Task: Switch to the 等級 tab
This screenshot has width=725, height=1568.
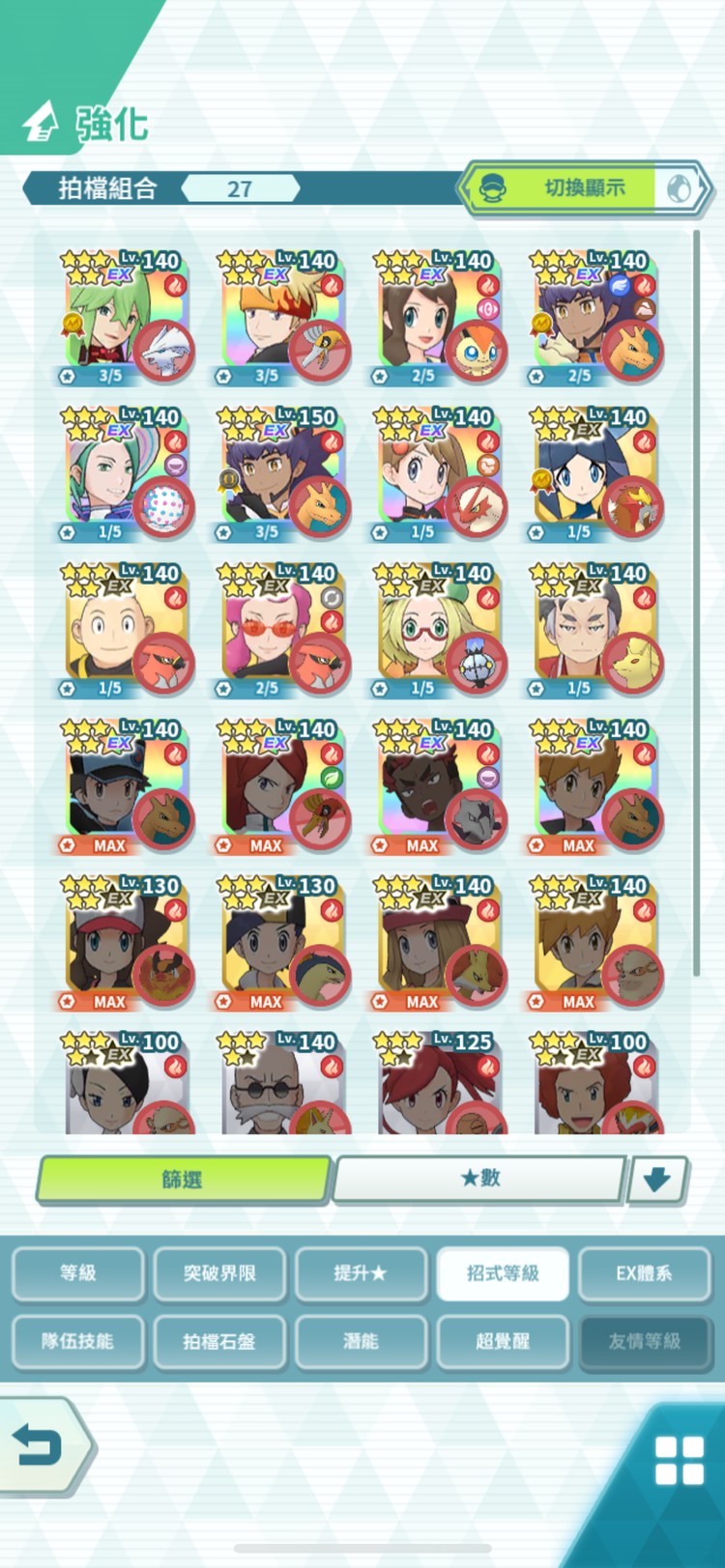Action: point(78,1273)
